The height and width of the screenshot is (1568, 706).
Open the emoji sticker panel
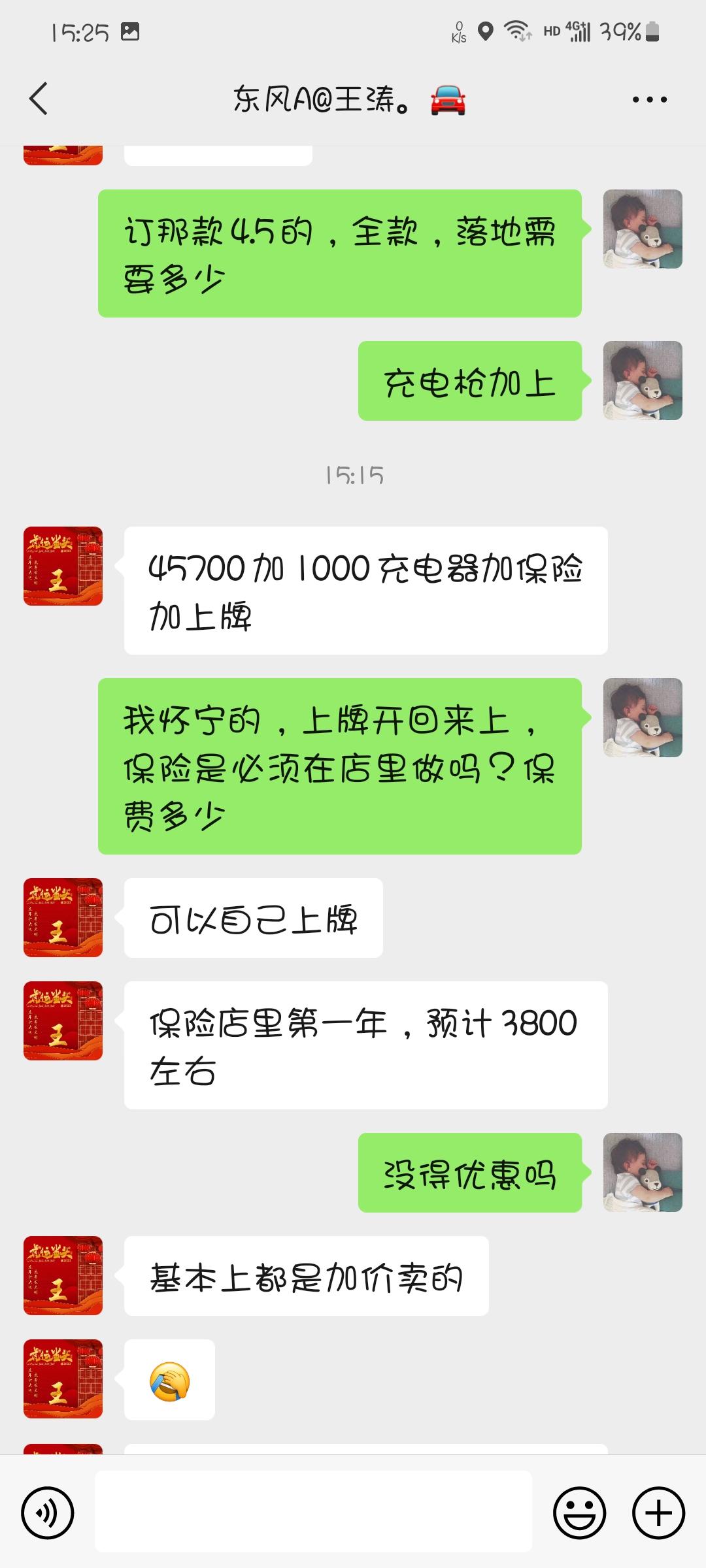(579, 1512)
